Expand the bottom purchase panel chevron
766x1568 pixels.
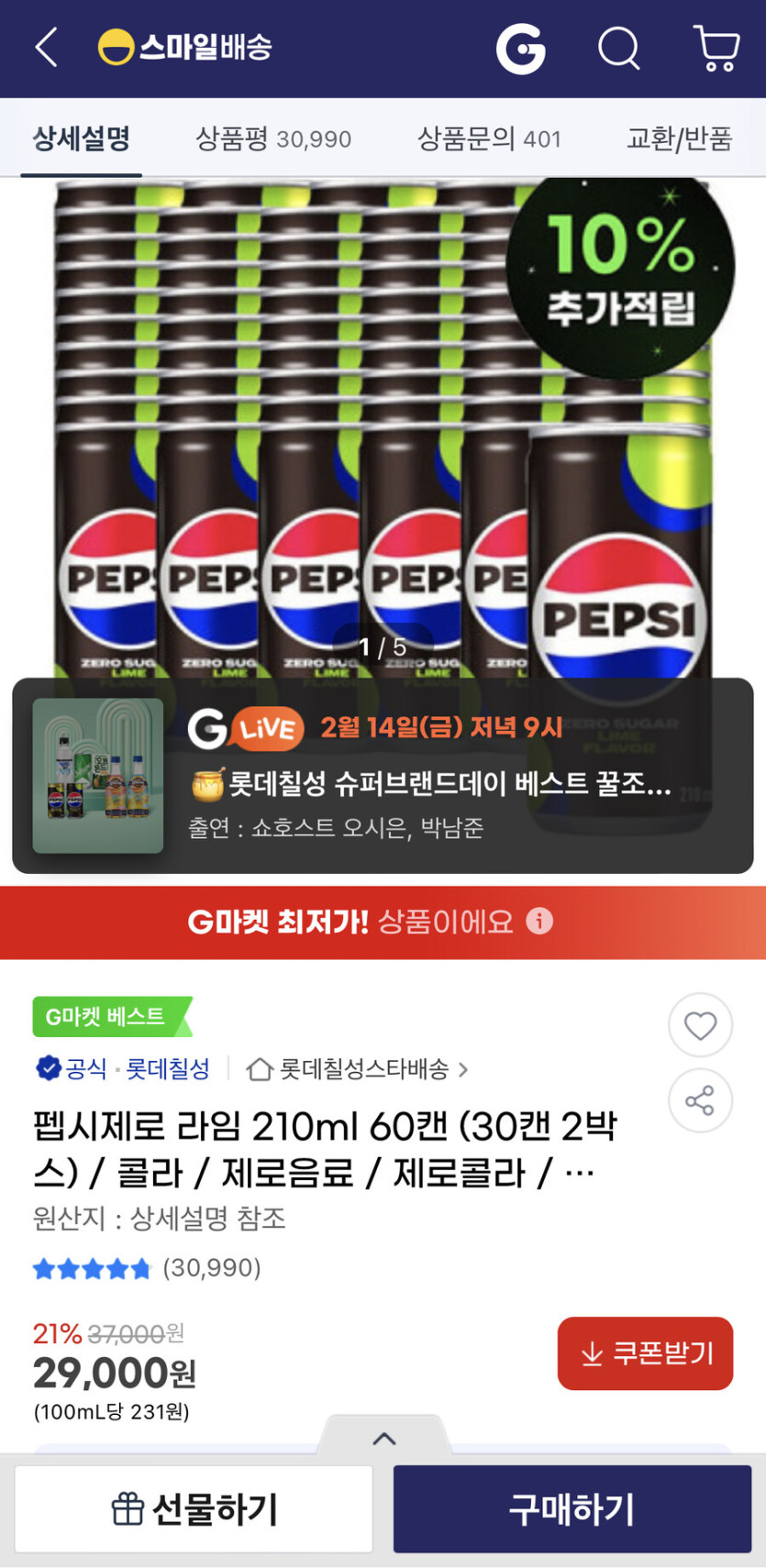(383, 1438)
